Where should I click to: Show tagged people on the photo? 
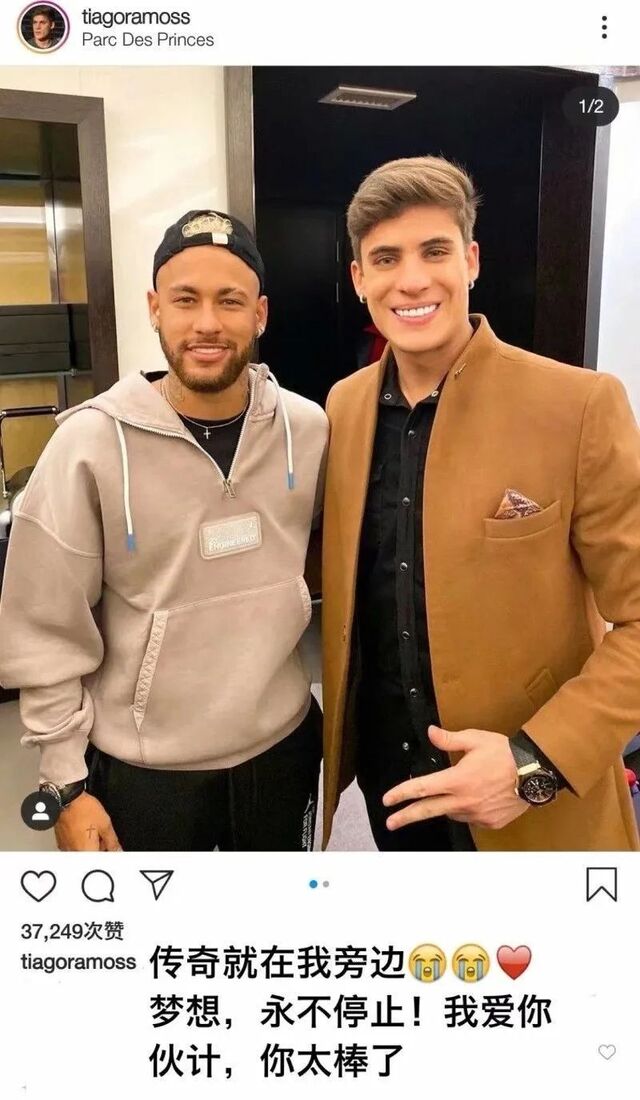[41, 810]
